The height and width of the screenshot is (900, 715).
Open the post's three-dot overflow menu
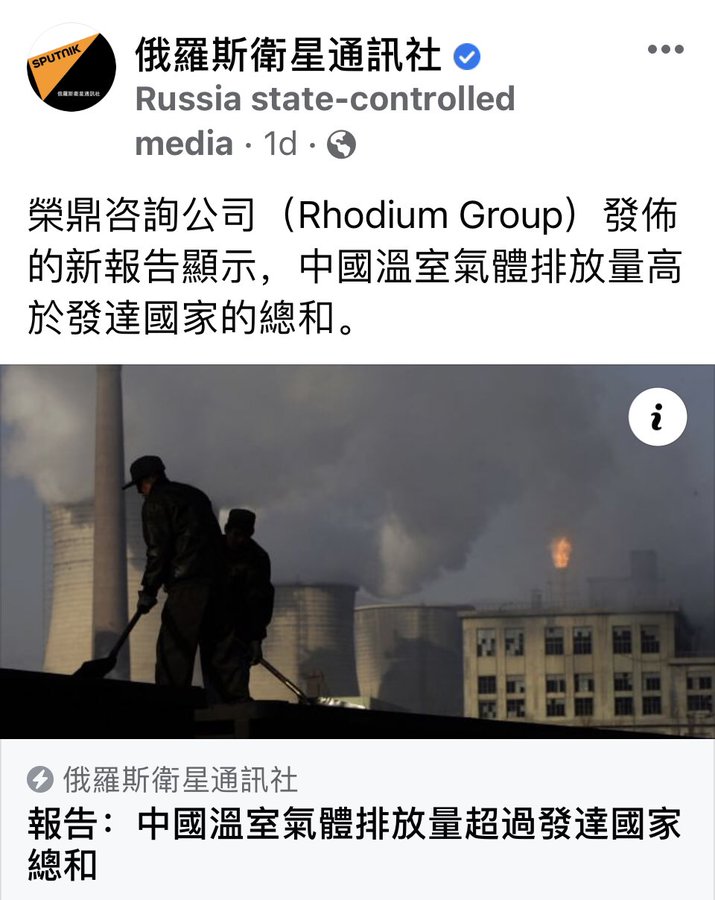pos(665,50)
